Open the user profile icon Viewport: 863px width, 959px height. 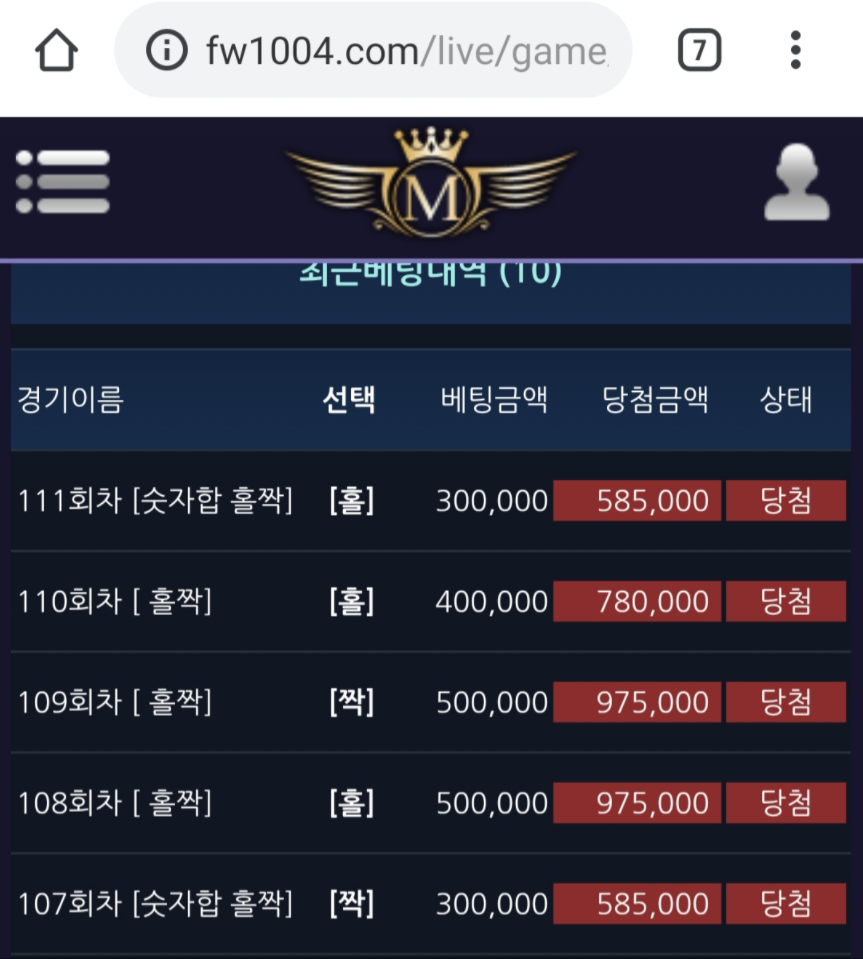(797, 182)
